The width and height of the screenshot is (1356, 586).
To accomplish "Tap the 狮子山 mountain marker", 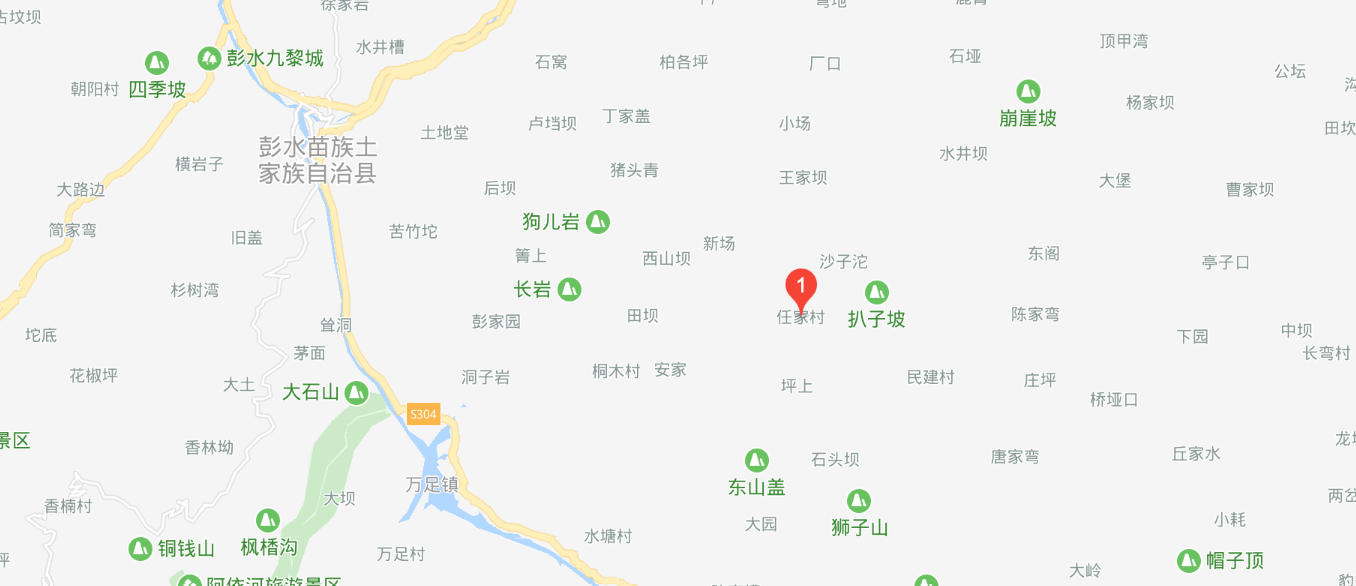I will [x=859, y=500].
